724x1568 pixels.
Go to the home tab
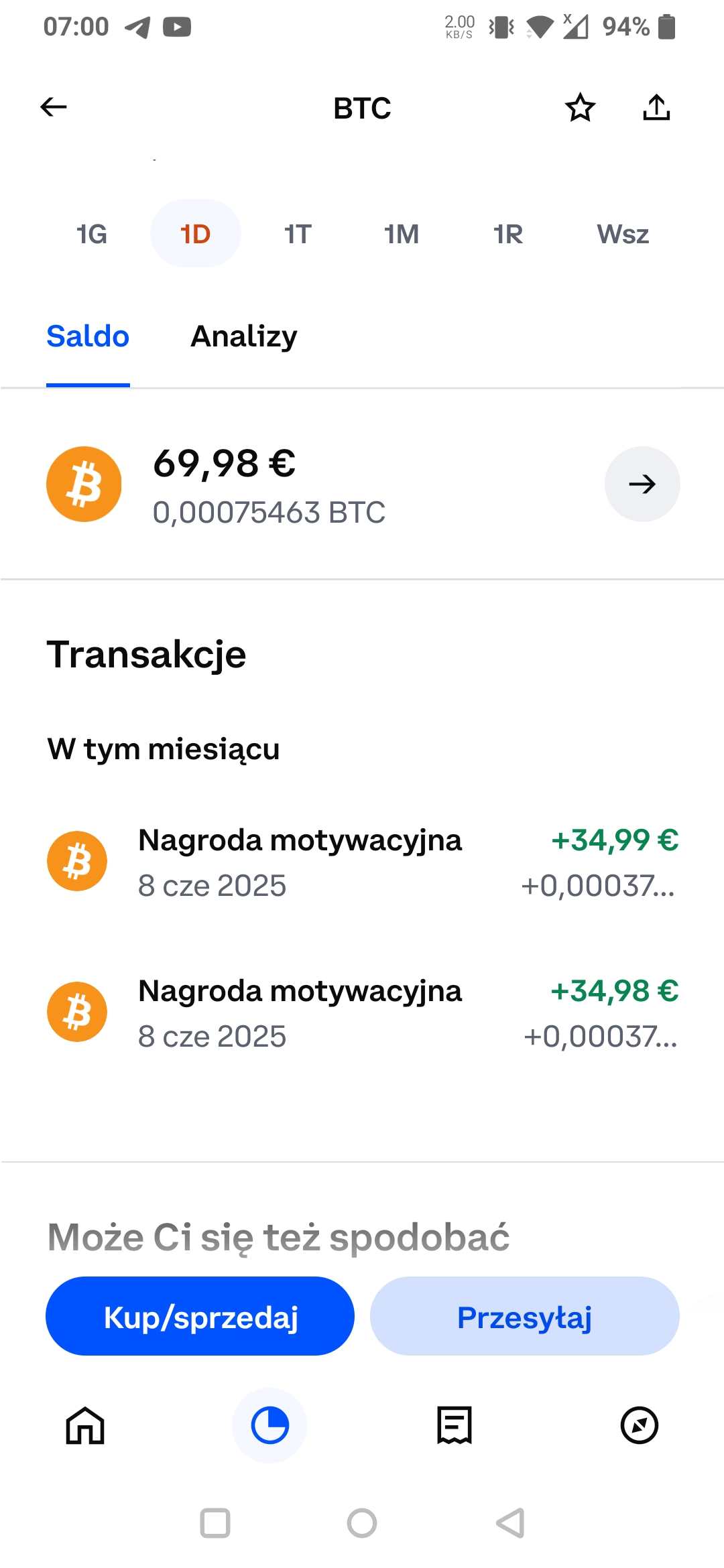(x=85, y=1425)
